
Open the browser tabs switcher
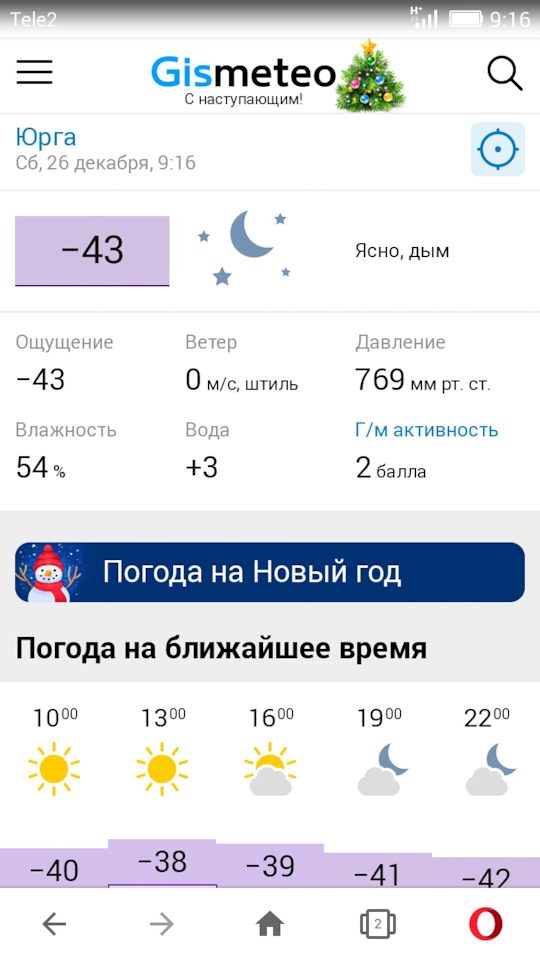click(x=378, y=924)
